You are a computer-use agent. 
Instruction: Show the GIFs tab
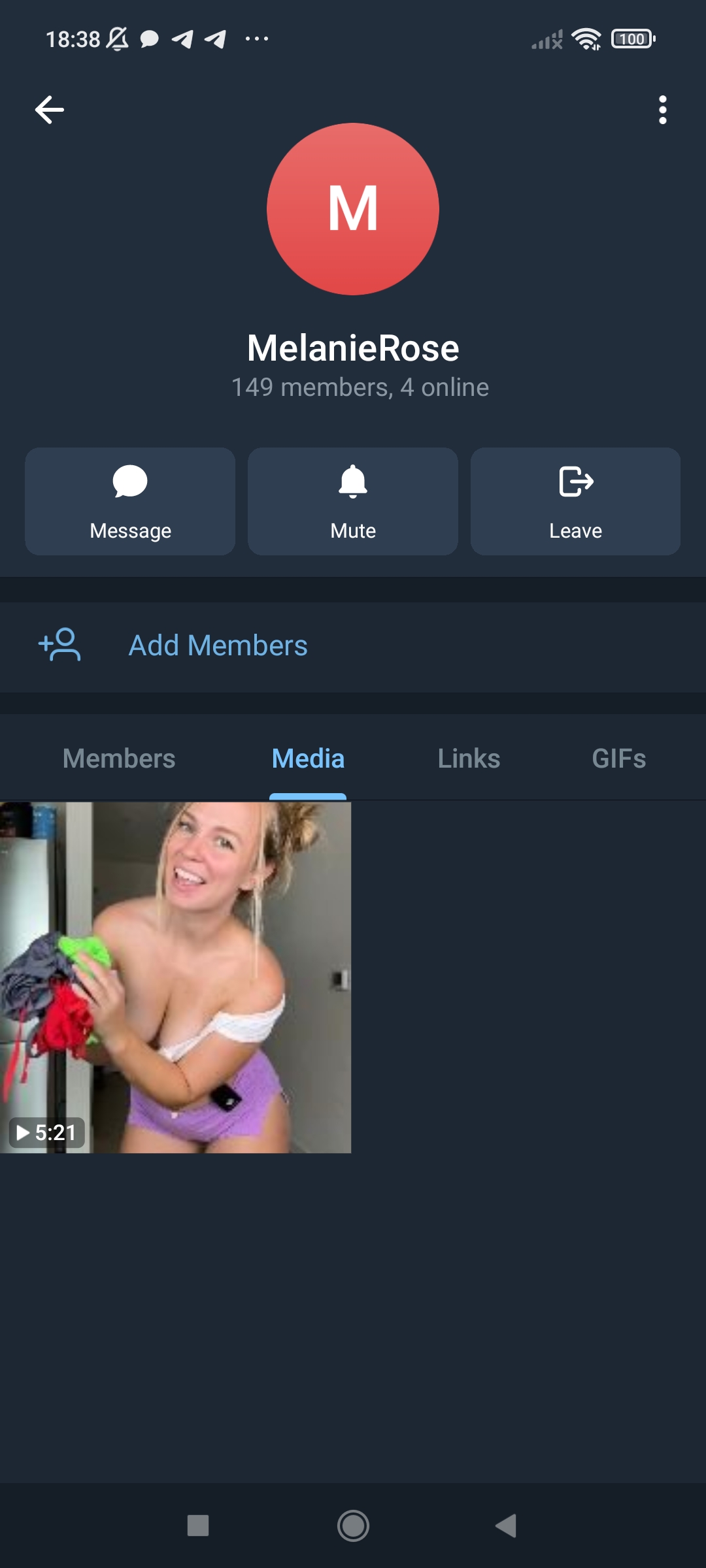[x=618, y=759]
